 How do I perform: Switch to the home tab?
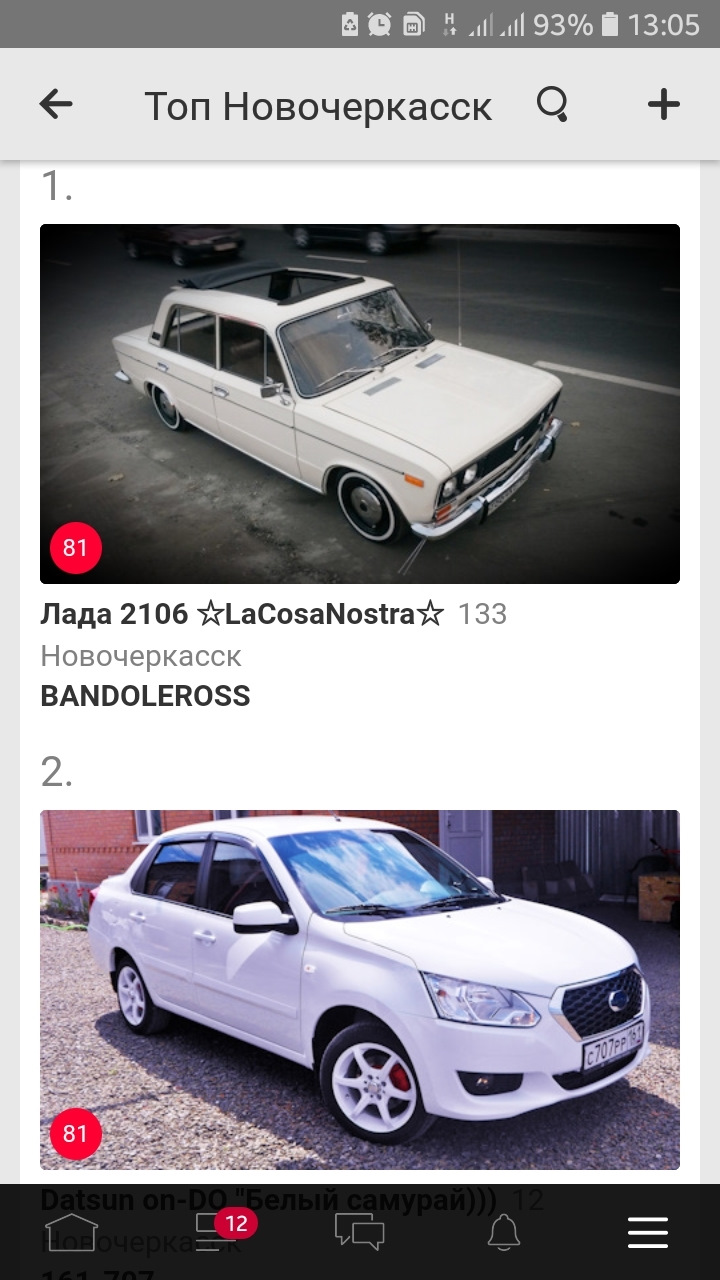coord(72,1232)
